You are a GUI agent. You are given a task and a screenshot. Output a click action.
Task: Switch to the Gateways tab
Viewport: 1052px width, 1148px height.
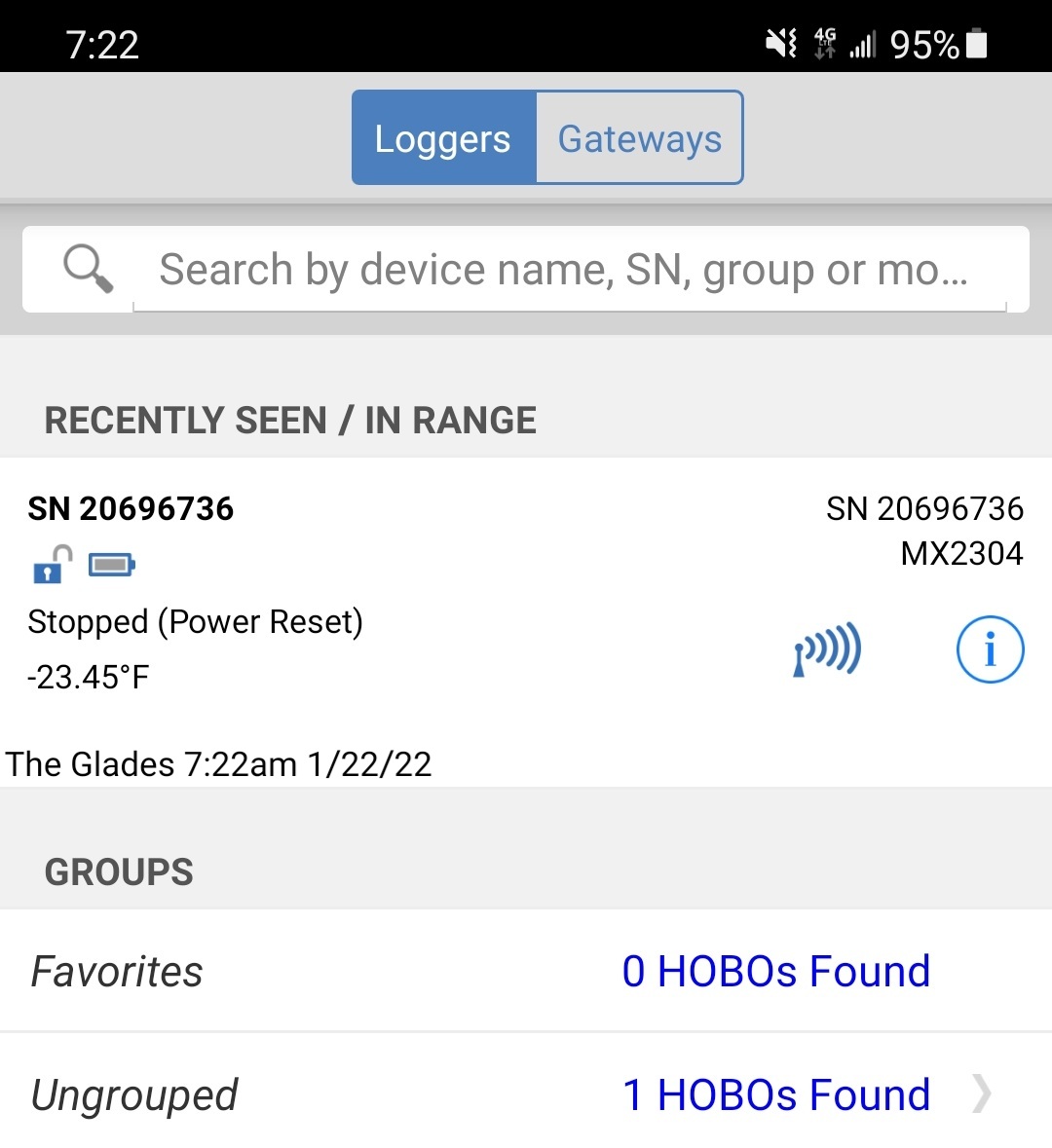pos(640,137)
